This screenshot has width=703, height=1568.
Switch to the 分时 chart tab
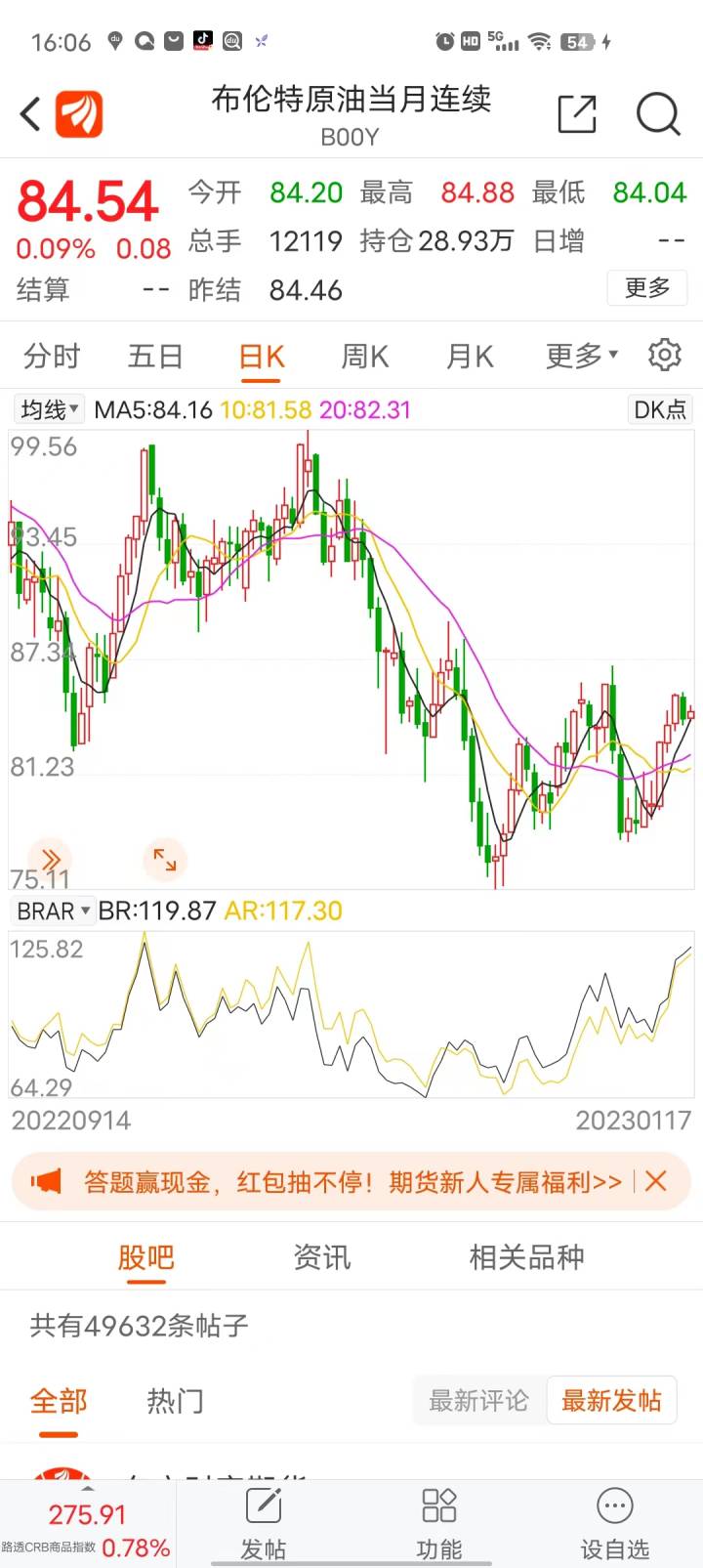[52, 357]
